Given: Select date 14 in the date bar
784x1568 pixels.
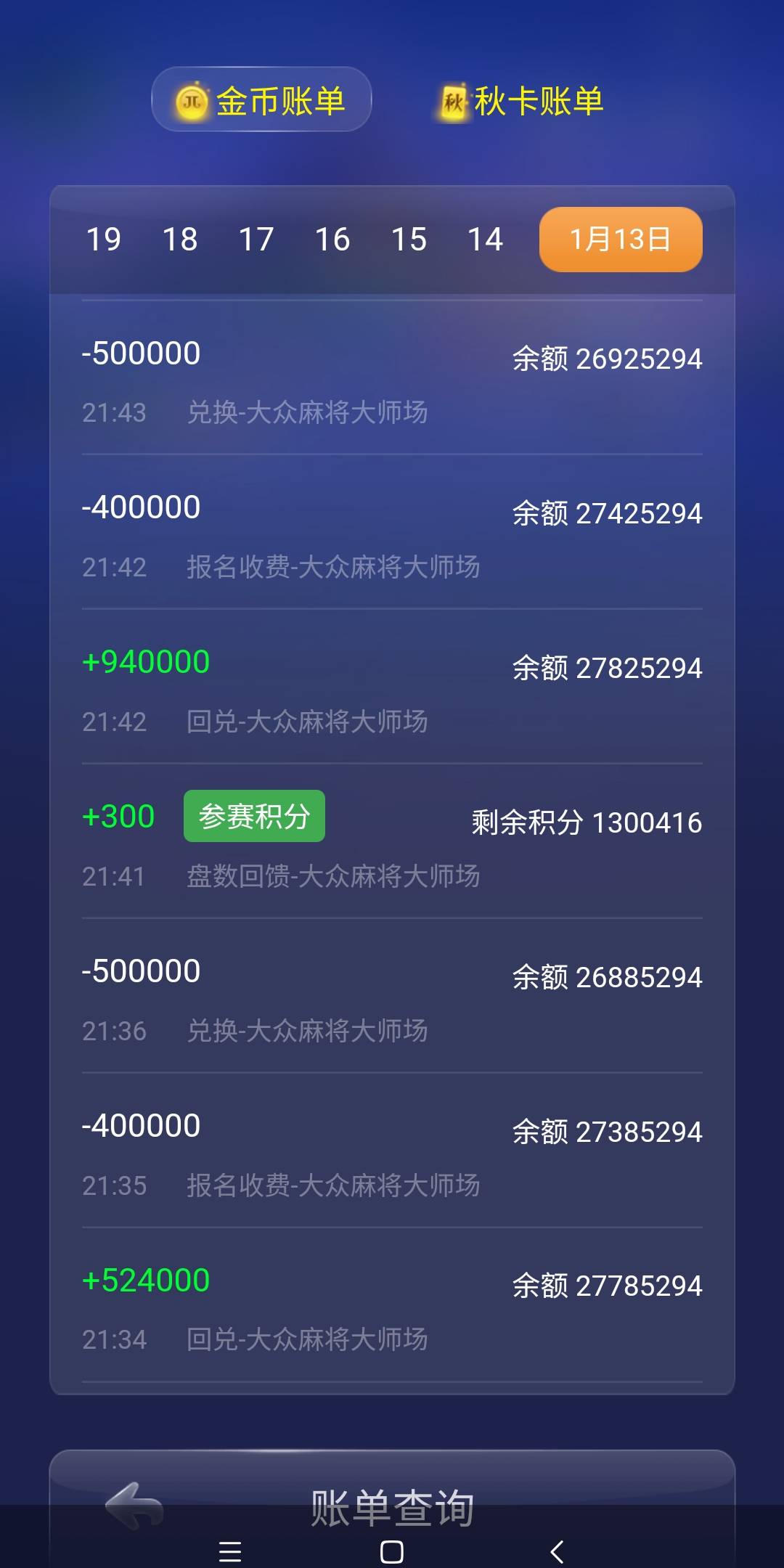Looking at the screenshot, I should tap(485, 238).
